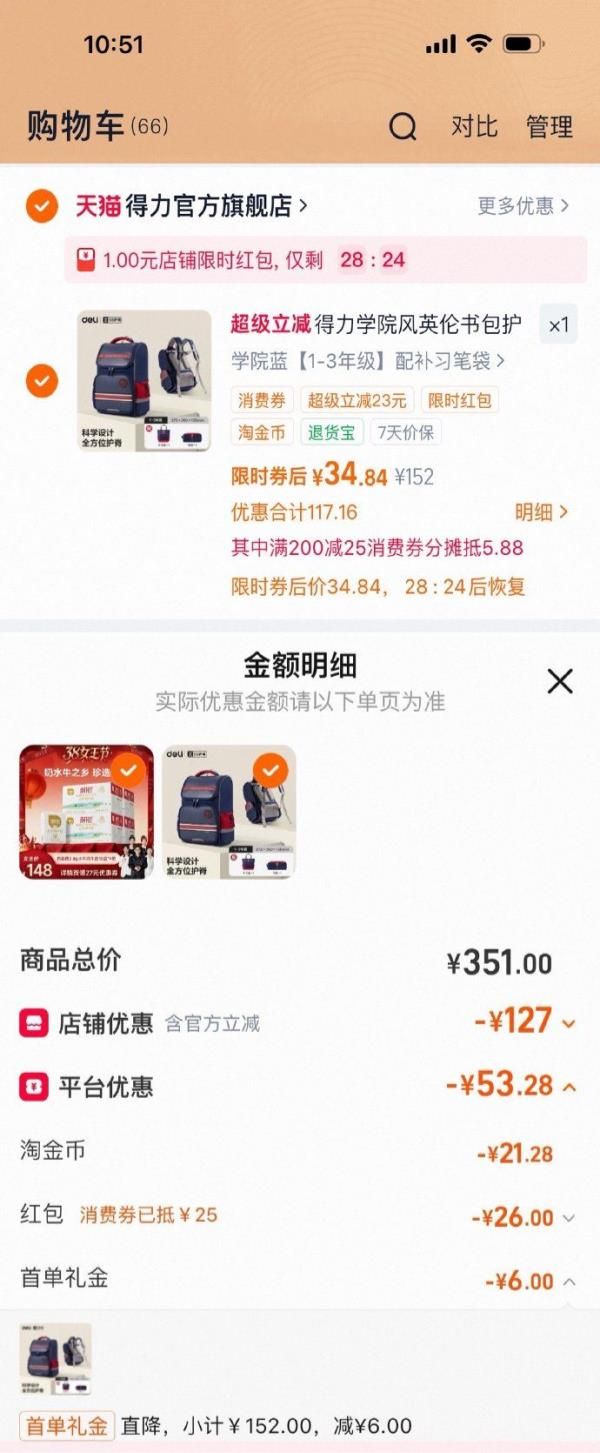Collapse the 首单礼金 row
600x1453 pixels.
pos(568,1281)
